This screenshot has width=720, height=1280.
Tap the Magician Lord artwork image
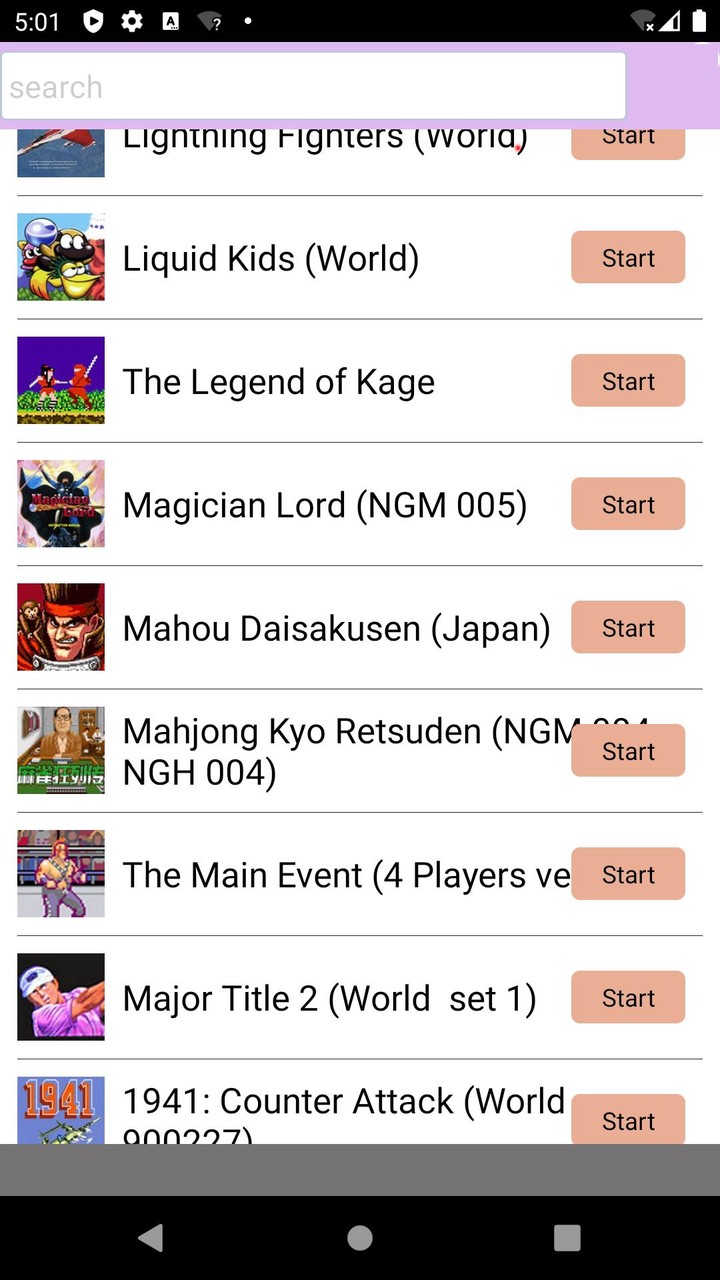coord(60,504)
